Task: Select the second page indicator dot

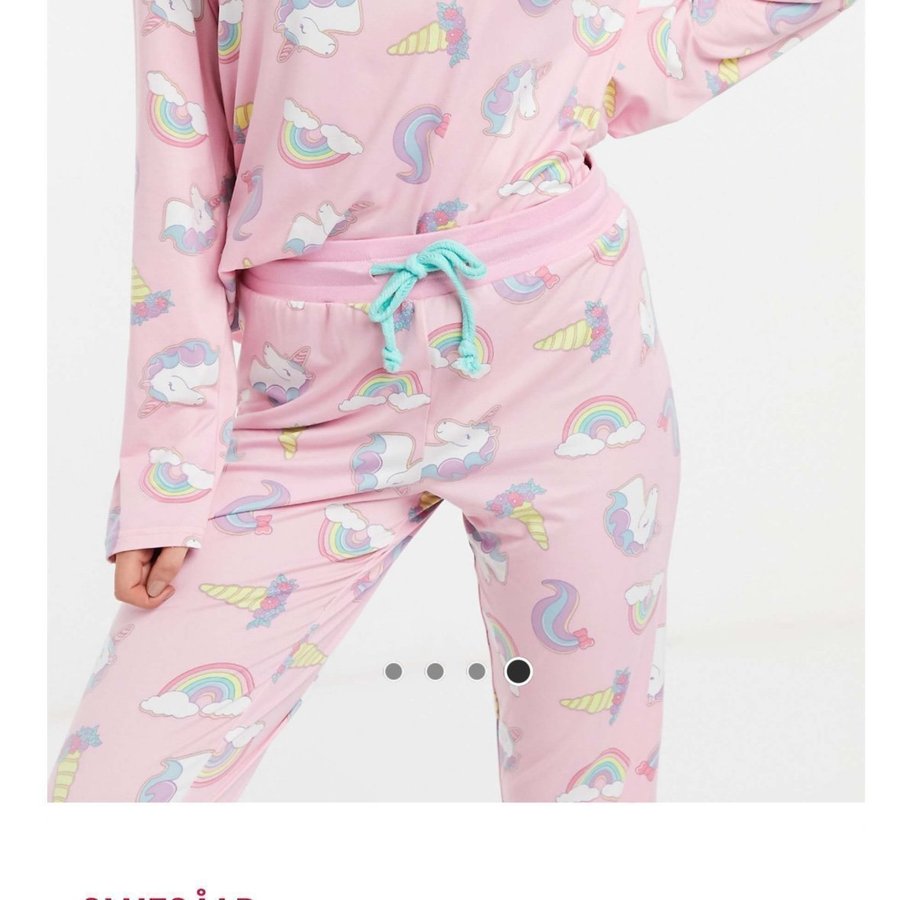Action: coord(435,672)
